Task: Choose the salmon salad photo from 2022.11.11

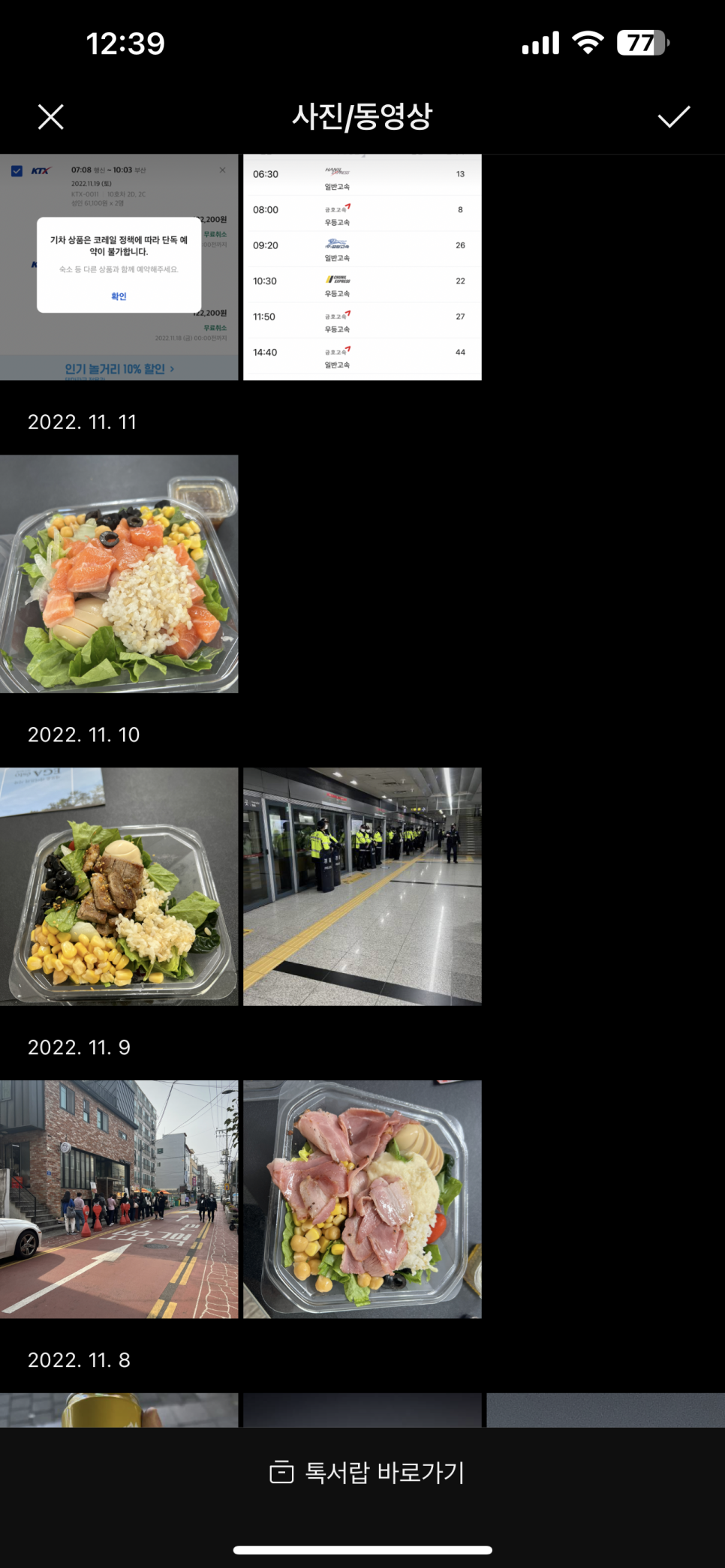Action: pyautogui.click(x=119, y=573)
